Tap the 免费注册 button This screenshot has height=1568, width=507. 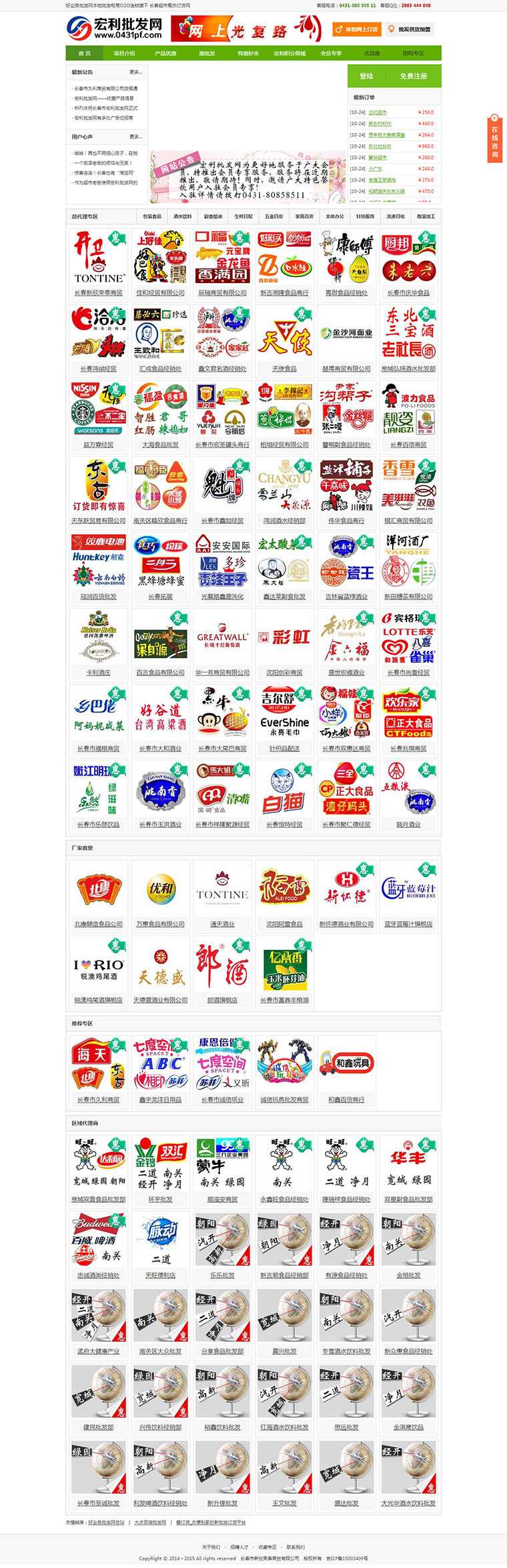point(413,76)
